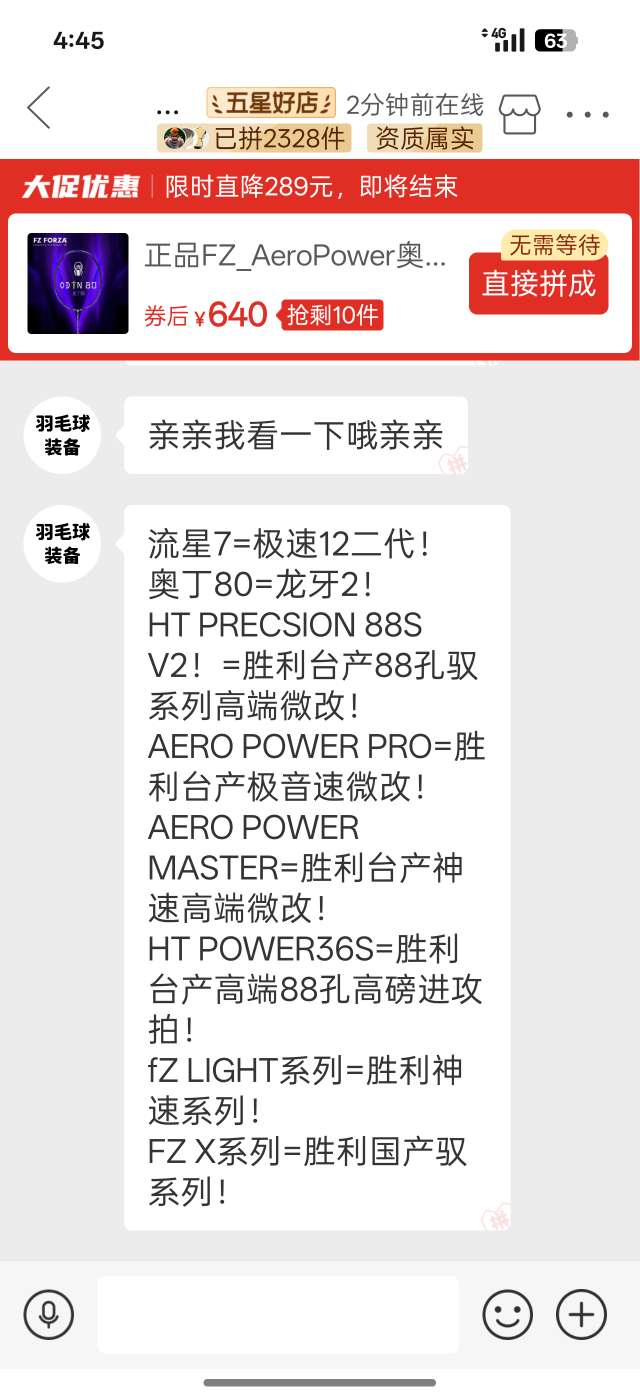Open the shop storefront icon

[519, 114]
